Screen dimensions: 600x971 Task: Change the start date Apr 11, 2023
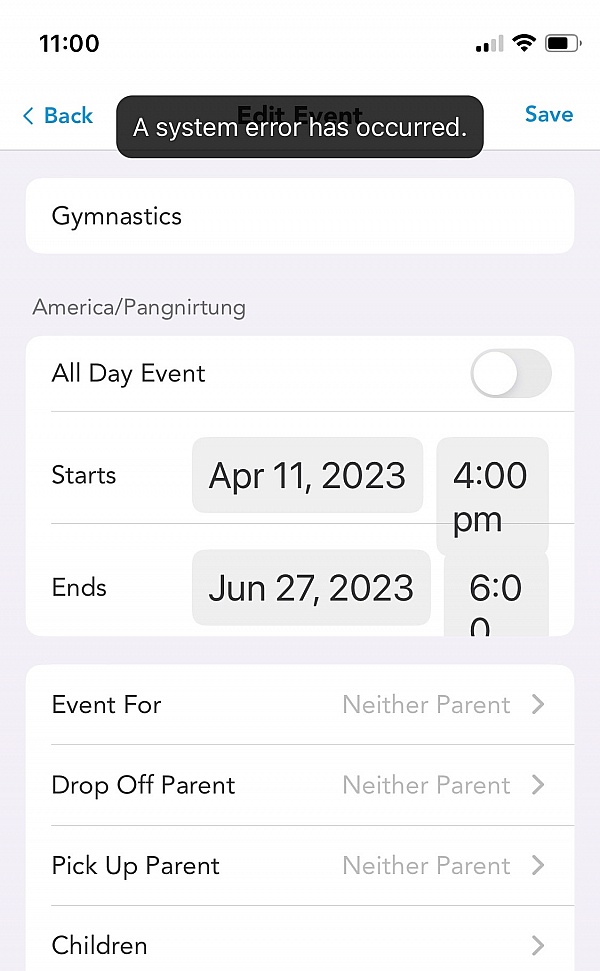(307, 475)
